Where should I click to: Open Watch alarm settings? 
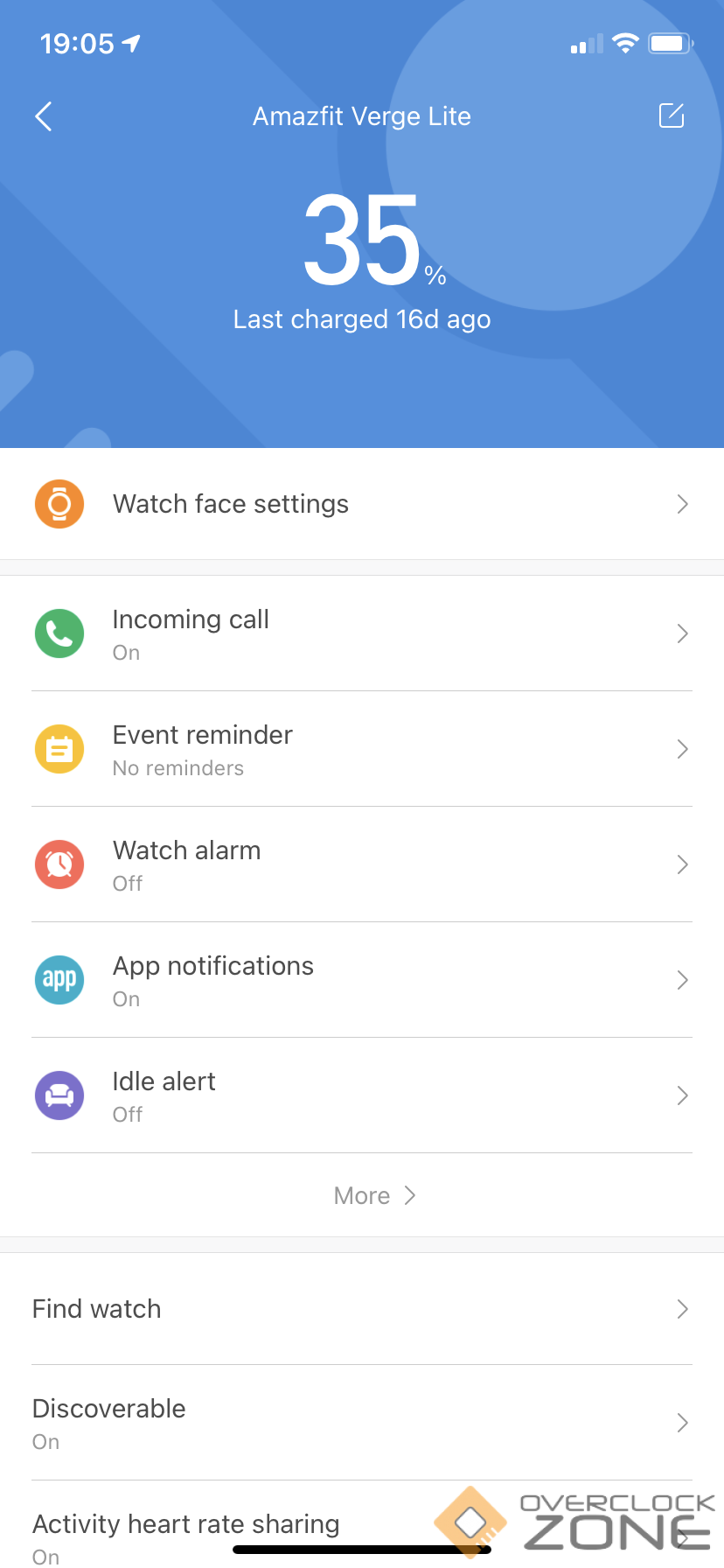pyautogui.click(x=361, y=864)
